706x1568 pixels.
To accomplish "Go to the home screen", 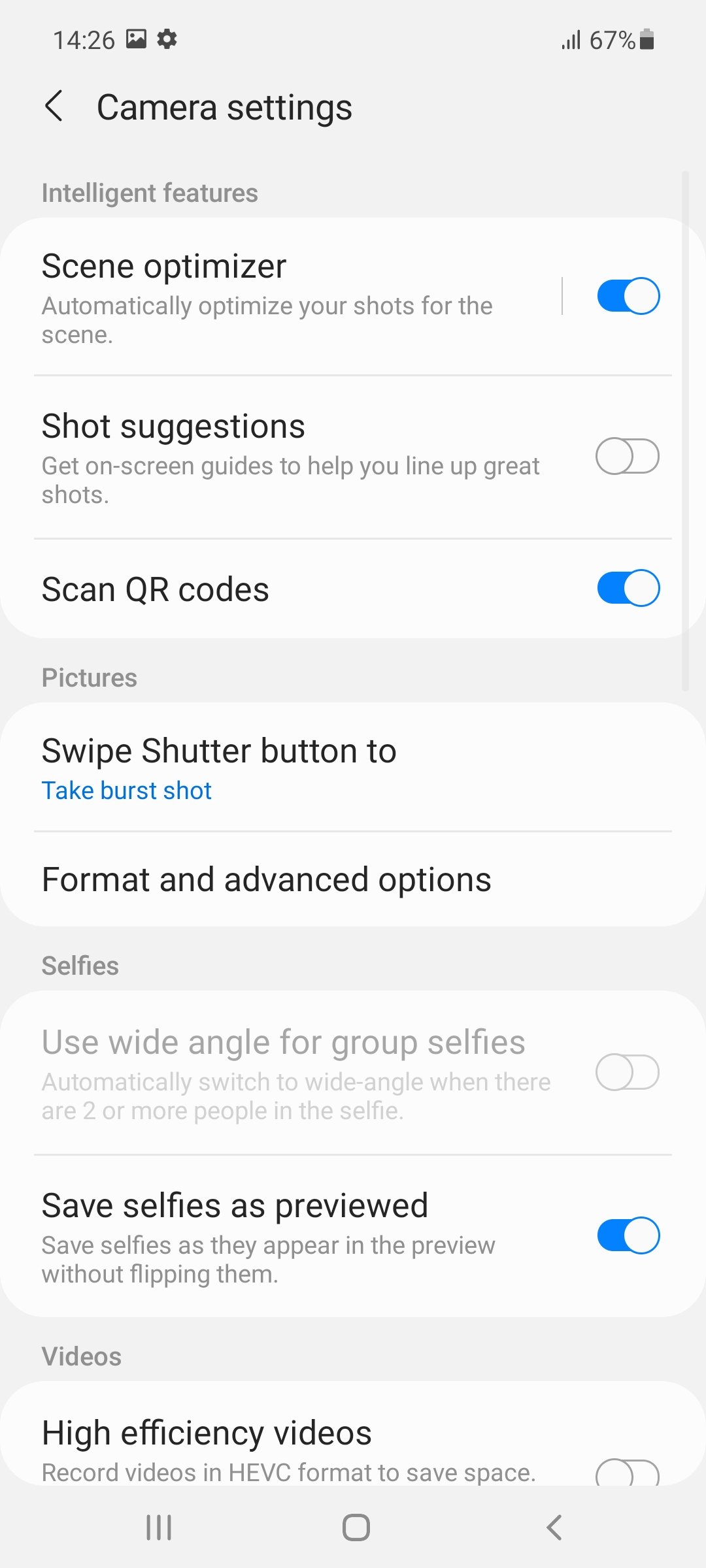I will [356, 1527].
